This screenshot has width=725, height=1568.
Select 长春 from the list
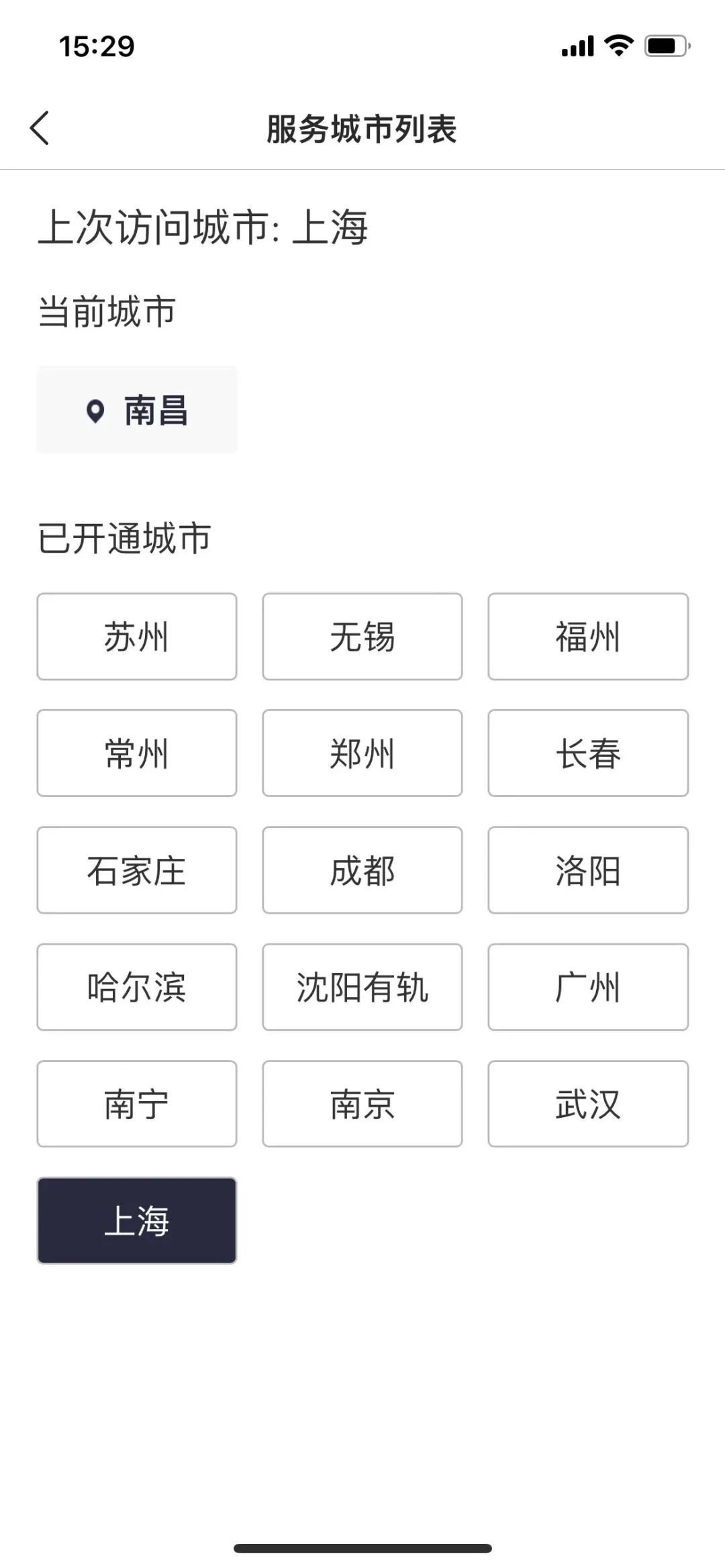[588, 753]
